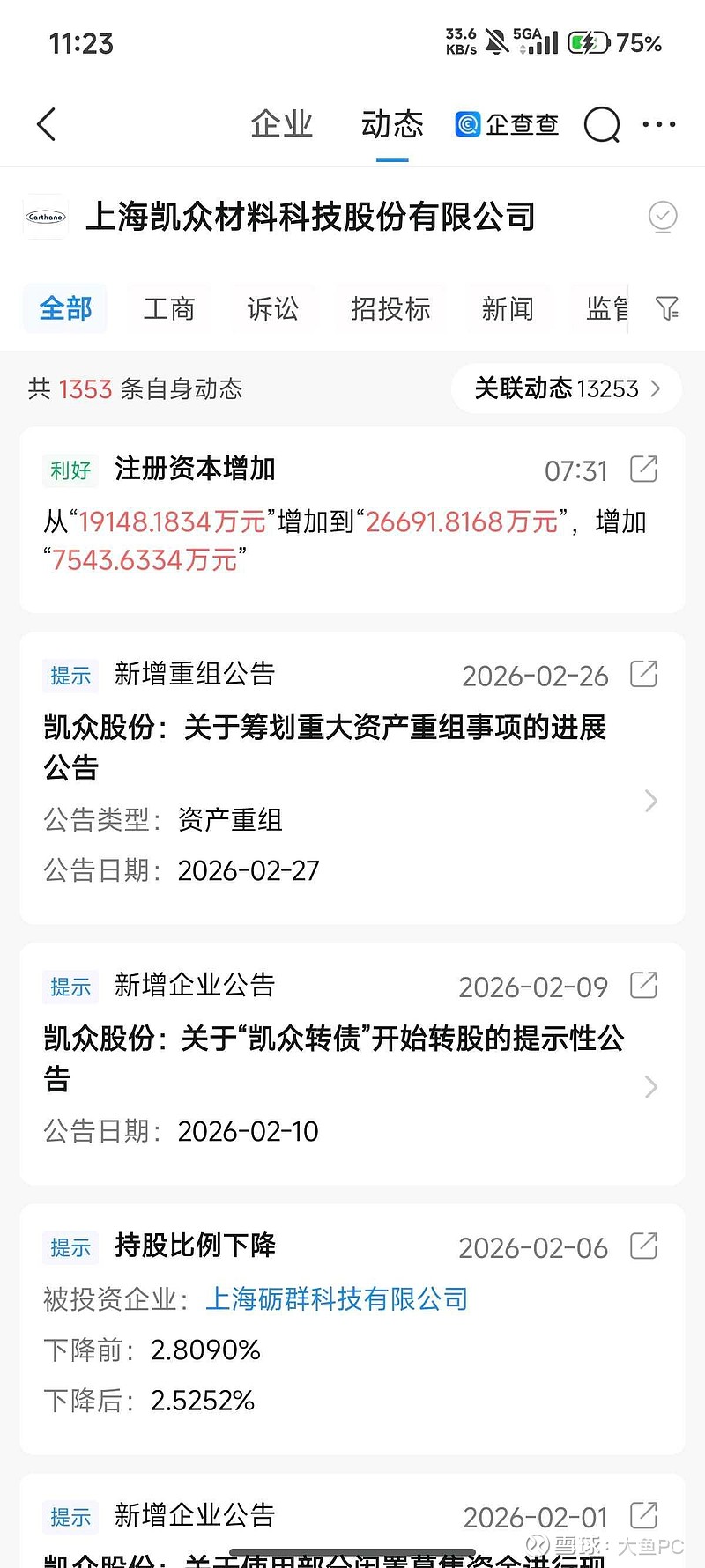Switch to the 企业 tab
Screen dimensions: 705x1568
point(281,124)
